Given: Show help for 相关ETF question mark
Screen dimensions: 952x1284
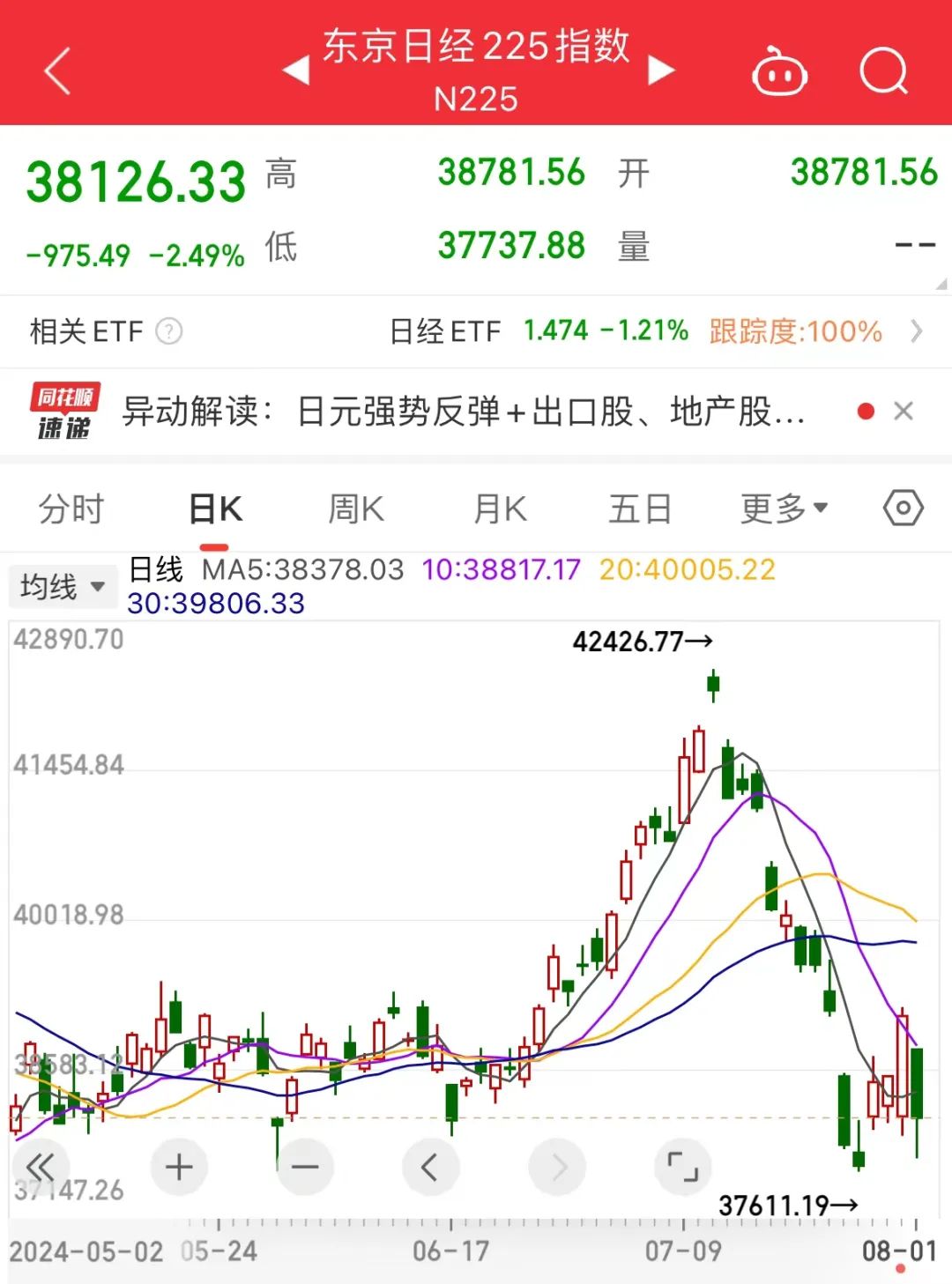Looking at the screenshot, I should (168, 332).
